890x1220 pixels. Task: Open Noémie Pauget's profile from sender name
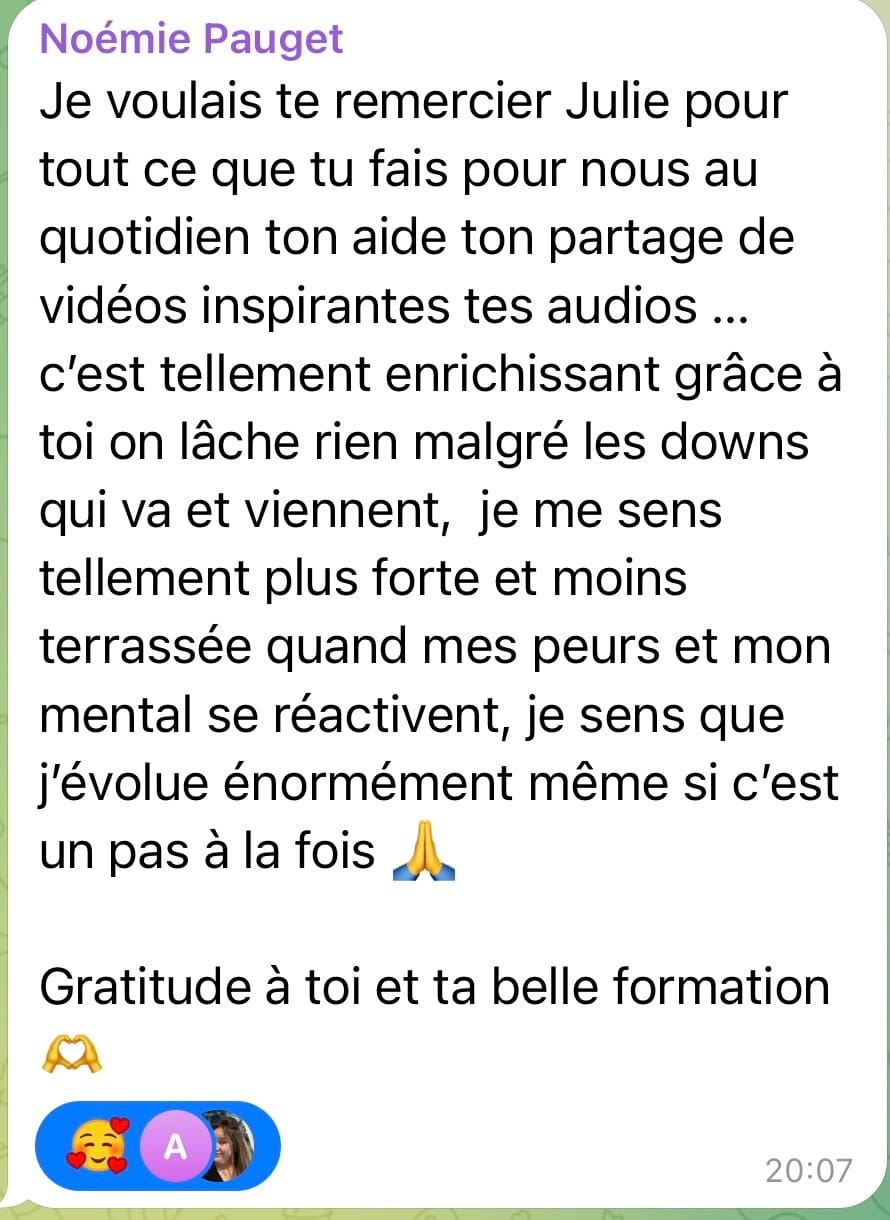pos(191,40)
